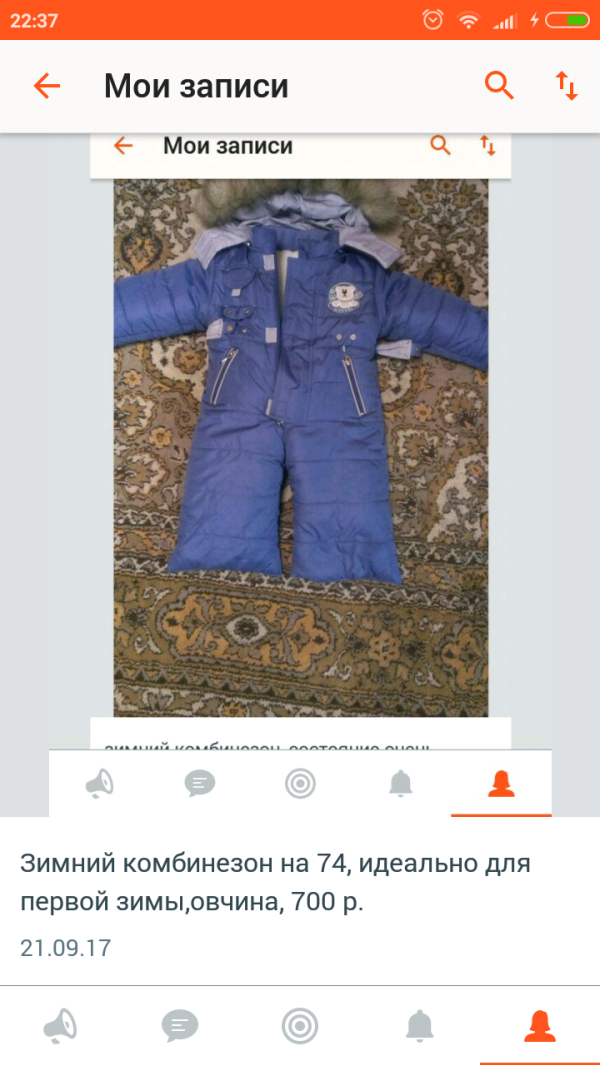The width and height of the screenshot is (600, 1065).
Task: Select the profile tab
Action: [x=540, y=1025]
